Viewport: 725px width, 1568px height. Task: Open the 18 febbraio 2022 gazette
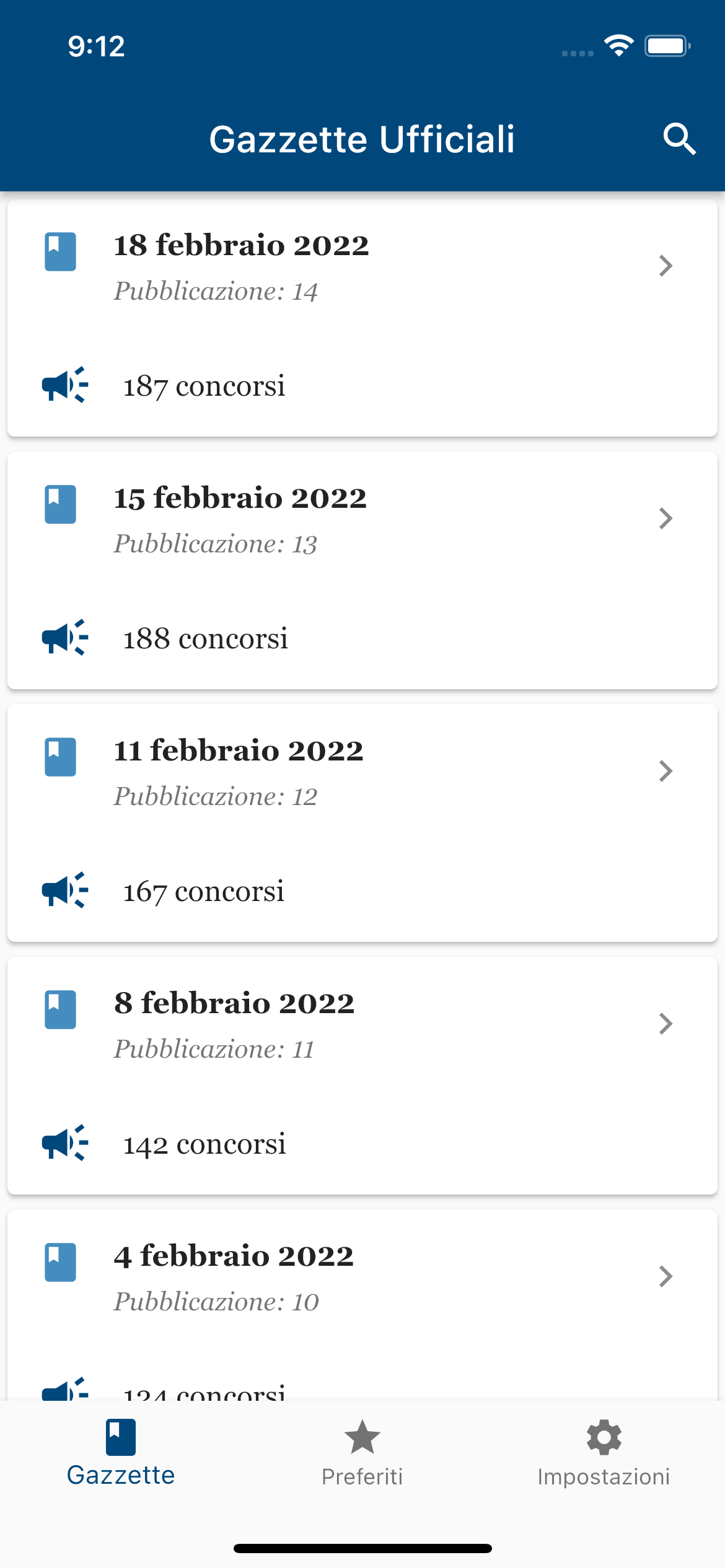362,318
